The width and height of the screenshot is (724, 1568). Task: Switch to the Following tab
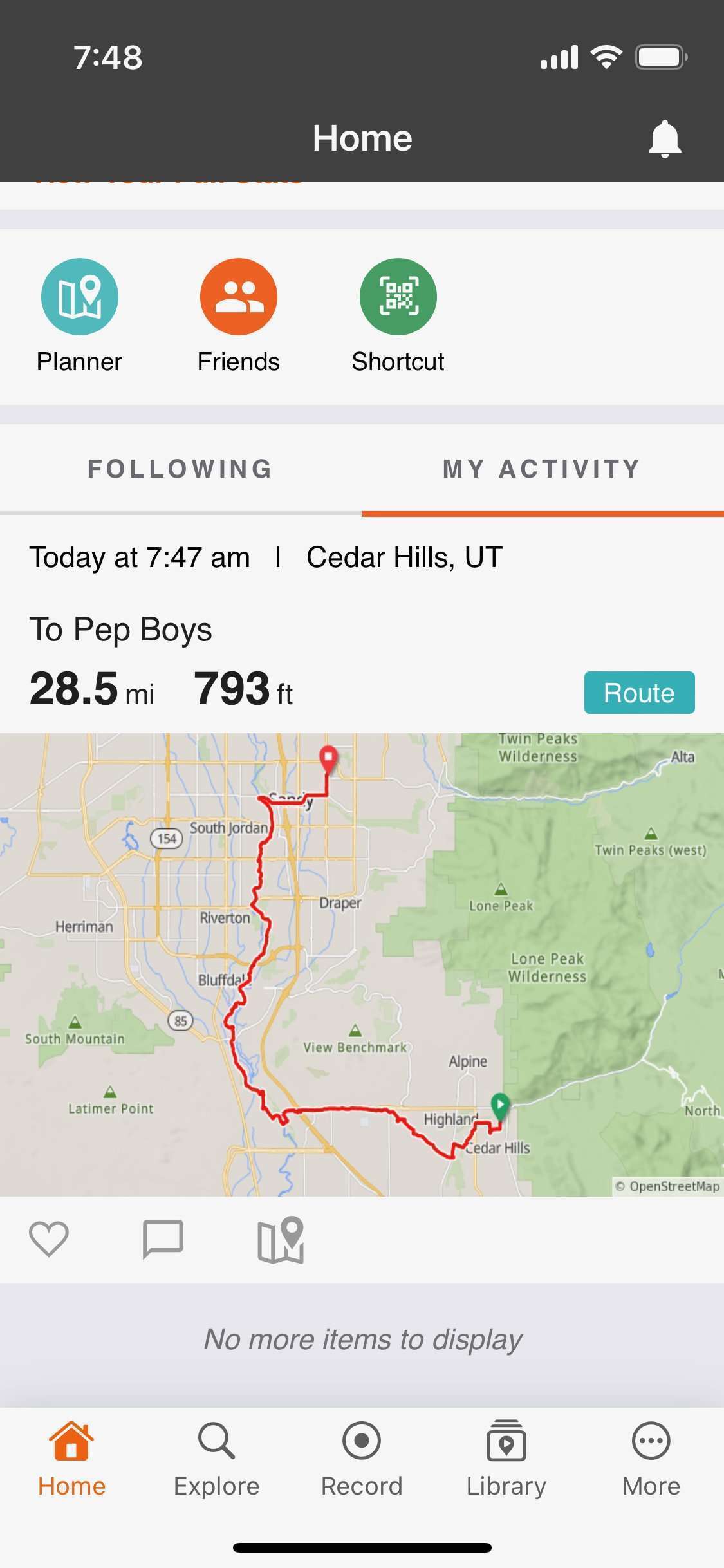coord(180,469)
